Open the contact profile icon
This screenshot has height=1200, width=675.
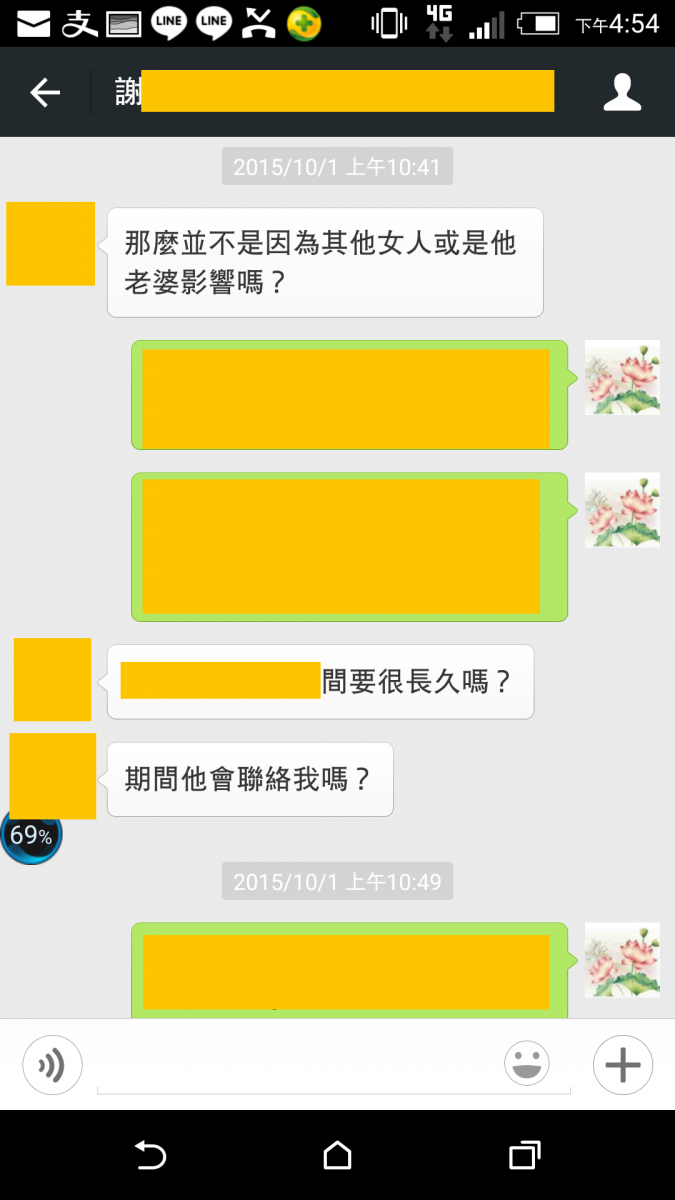(x=621, y=93)
